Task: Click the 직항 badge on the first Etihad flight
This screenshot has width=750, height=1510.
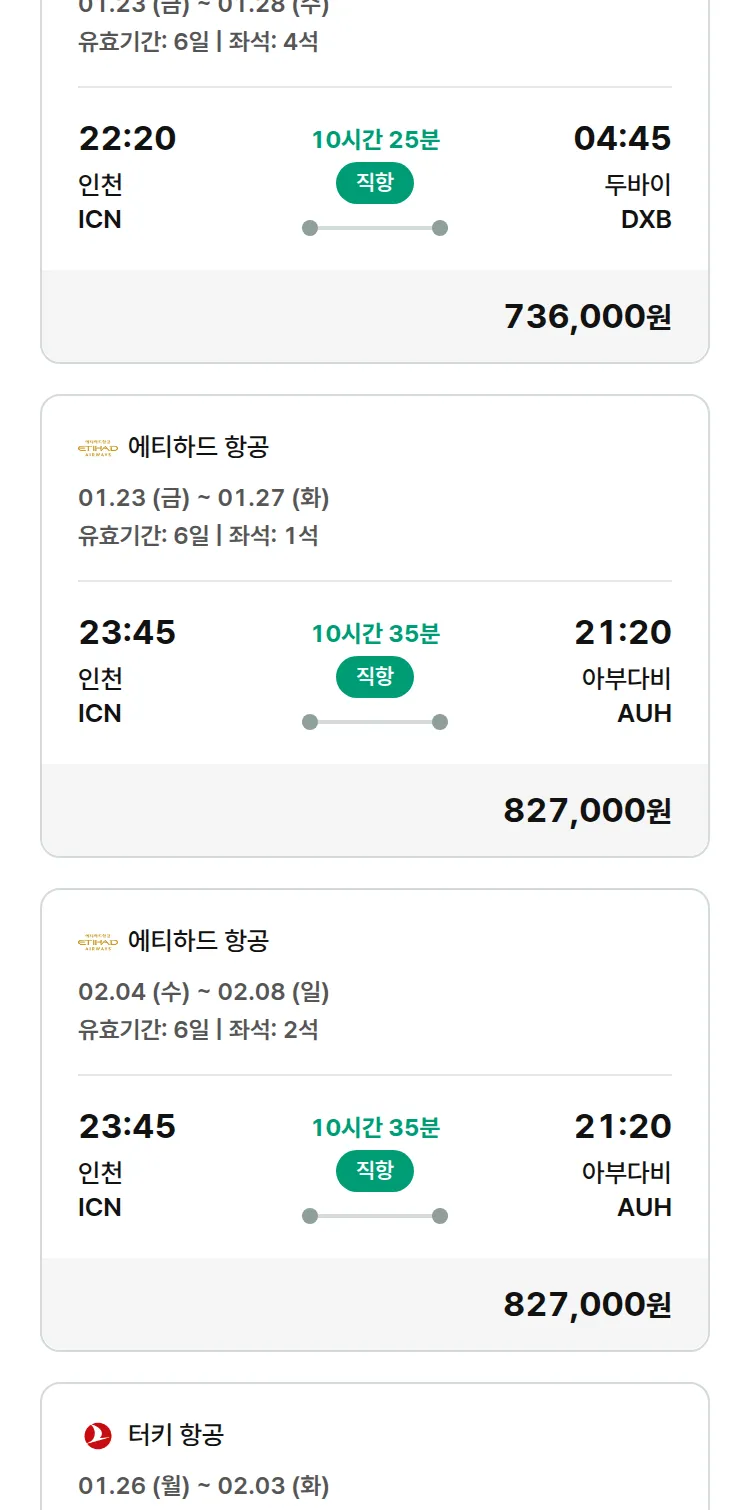Action: (374, 677)
